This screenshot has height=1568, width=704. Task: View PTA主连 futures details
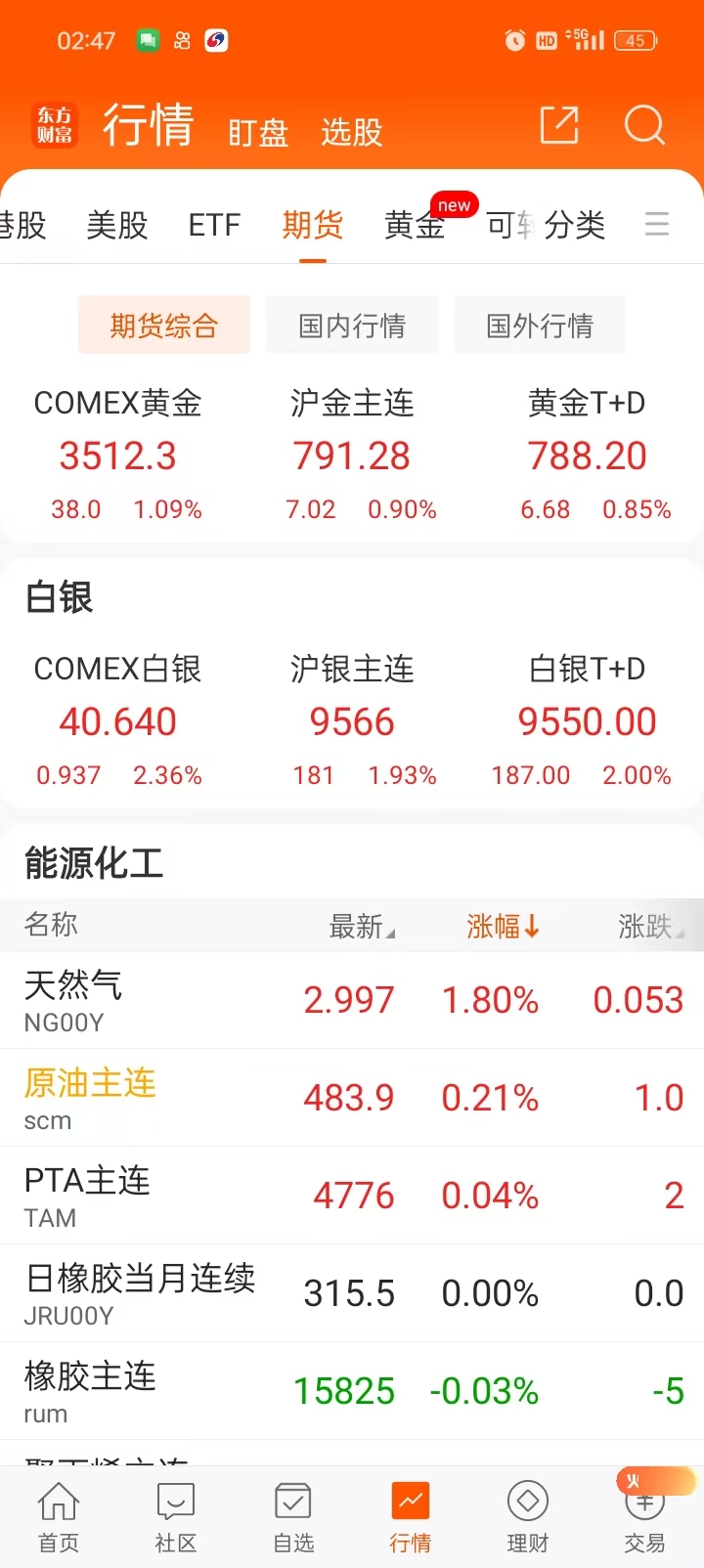[352, 1196]
